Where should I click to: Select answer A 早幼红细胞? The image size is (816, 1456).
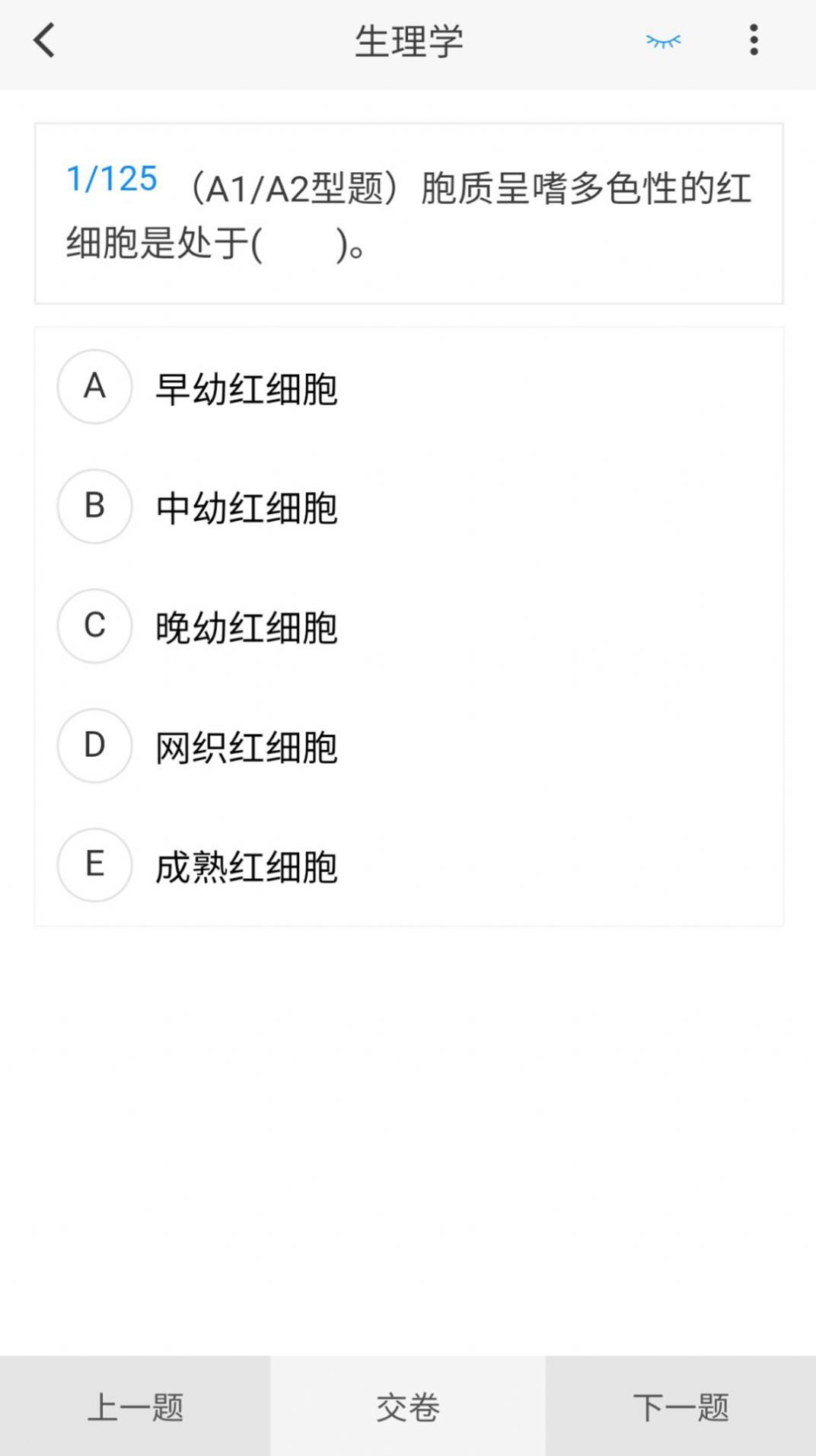pos(247,387)
